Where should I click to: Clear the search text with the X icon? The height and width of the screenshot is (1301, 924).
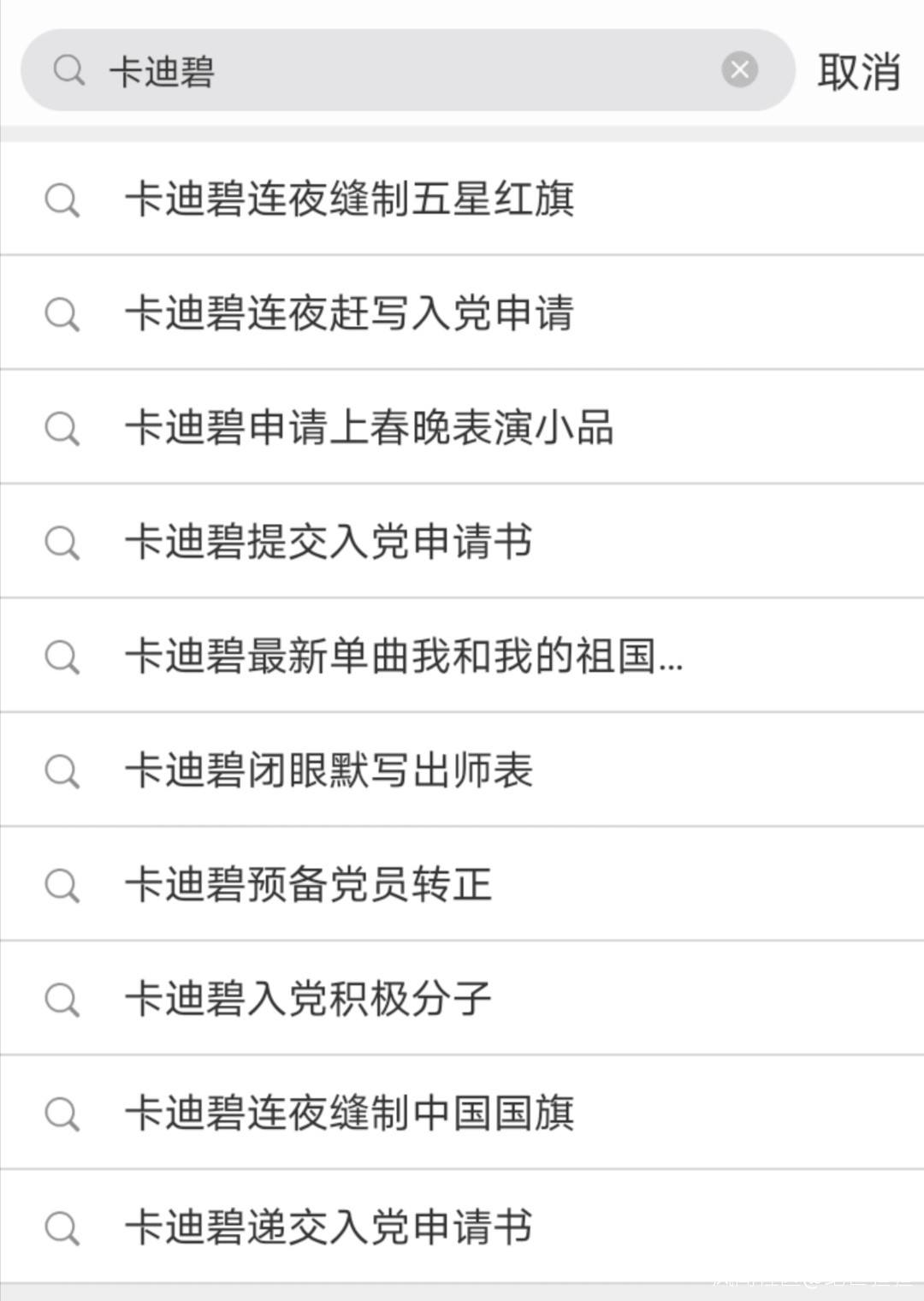click(740, 70)
